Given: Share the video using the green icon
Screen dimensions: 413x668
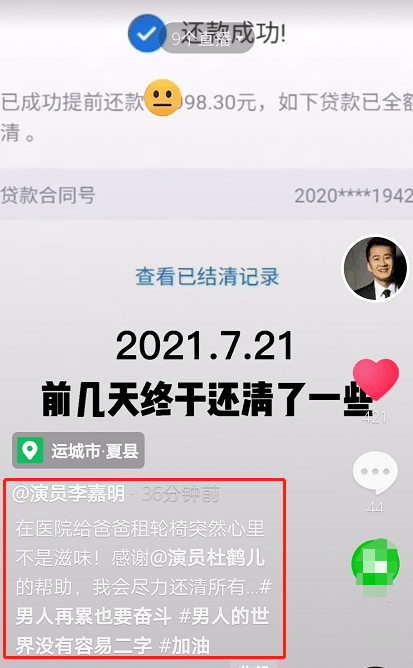Looking at the screenshot, I should (375, 564).
